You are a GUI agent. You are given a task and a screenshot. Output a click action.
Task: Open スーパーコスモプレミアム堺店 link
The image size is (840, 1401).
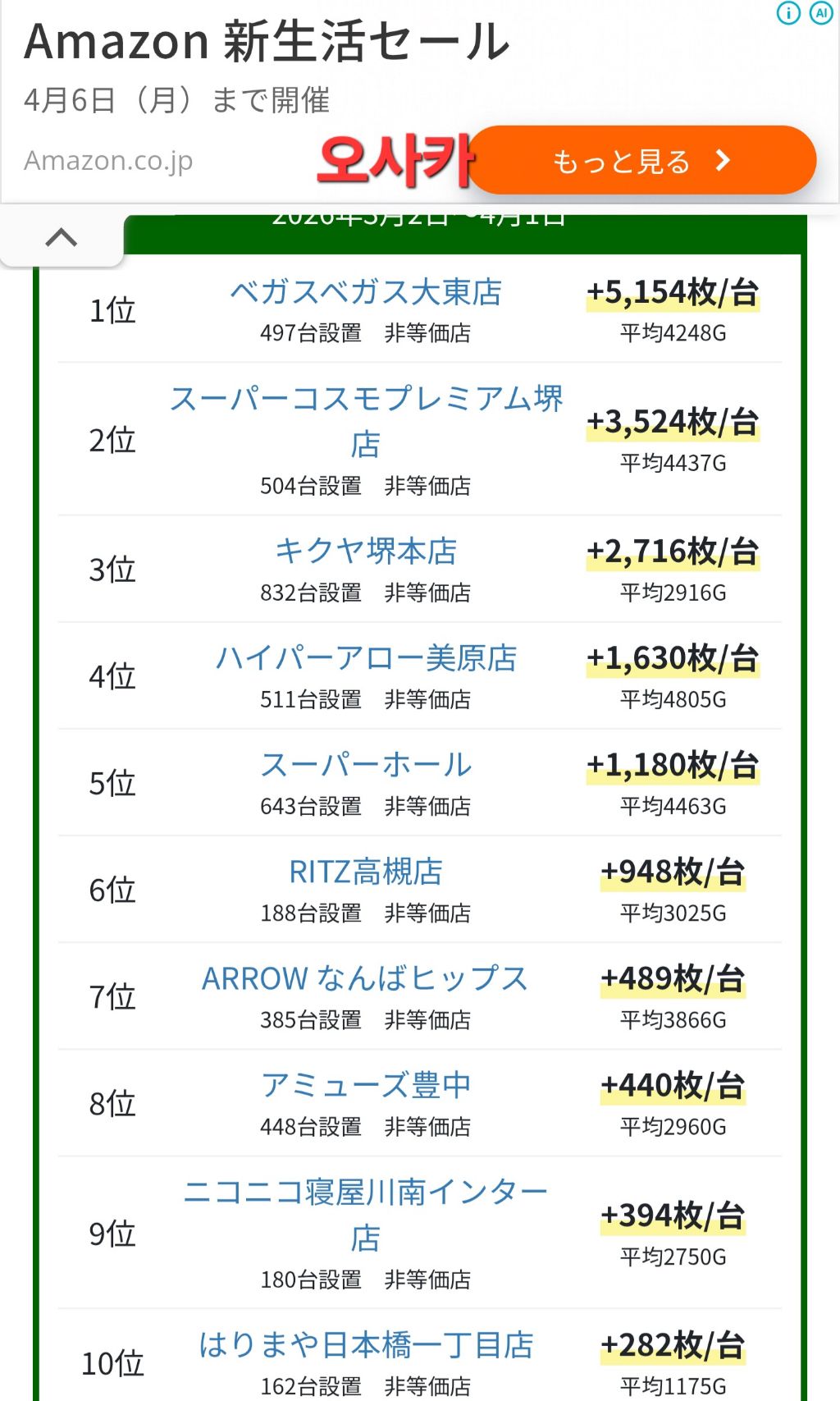(x=366, y=420)
